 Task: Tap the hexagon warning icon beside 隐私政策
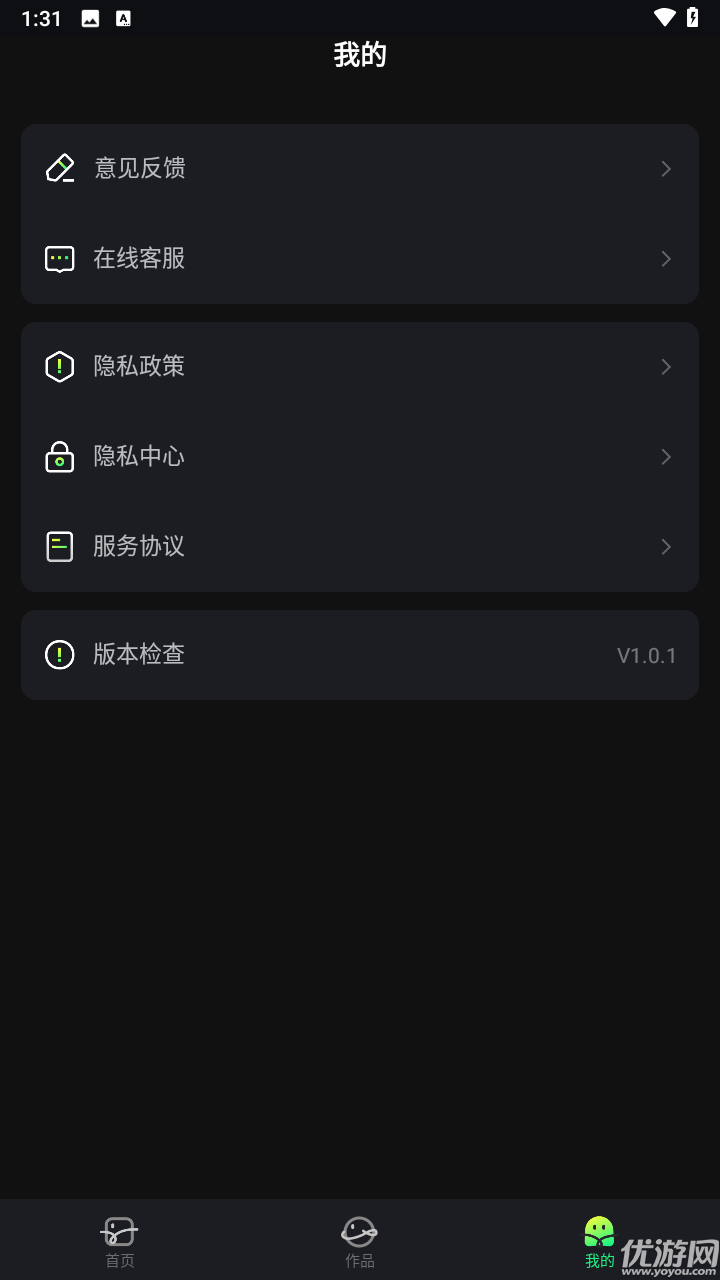pyautogui.click(x=60, y=366)
